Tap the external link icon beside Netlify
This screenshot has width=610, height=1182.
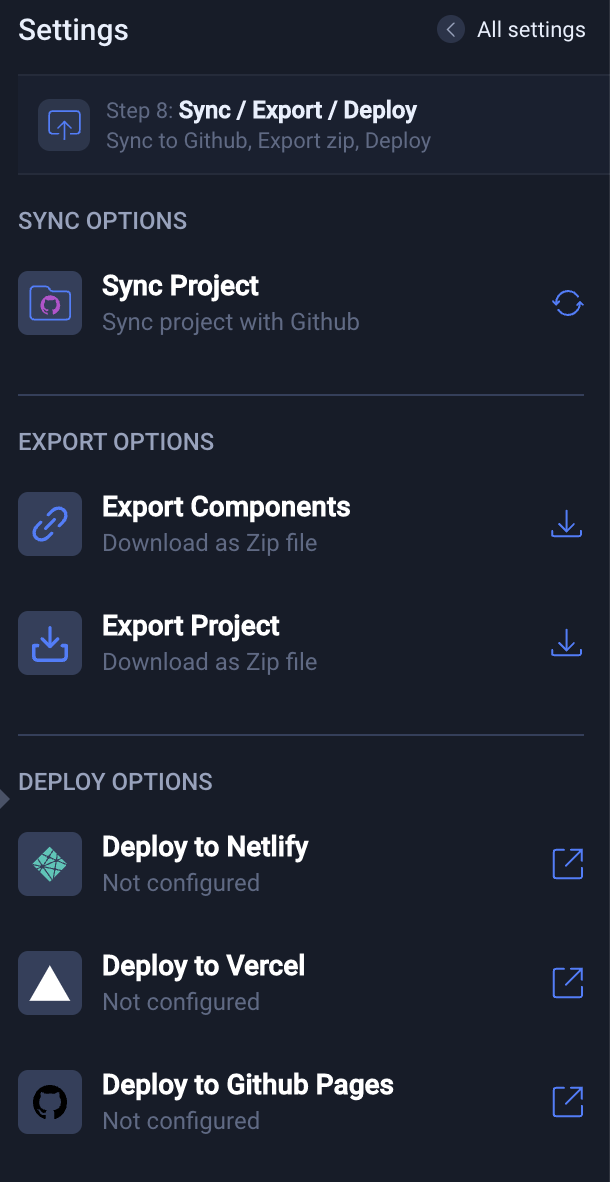coord(568,864)
